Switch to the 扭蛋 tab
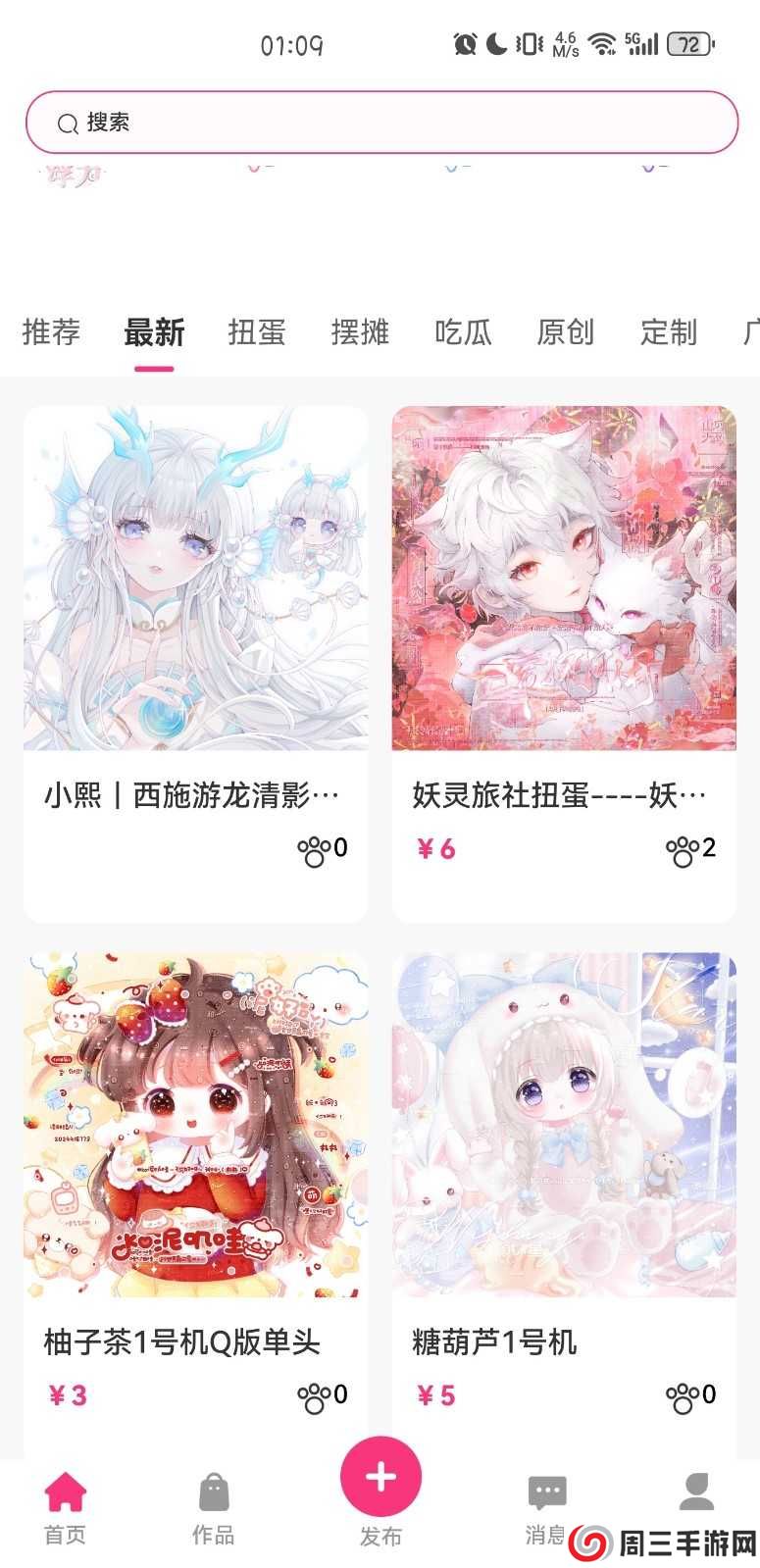This screenshot has width=760, height=1568. tap(256, 332)
